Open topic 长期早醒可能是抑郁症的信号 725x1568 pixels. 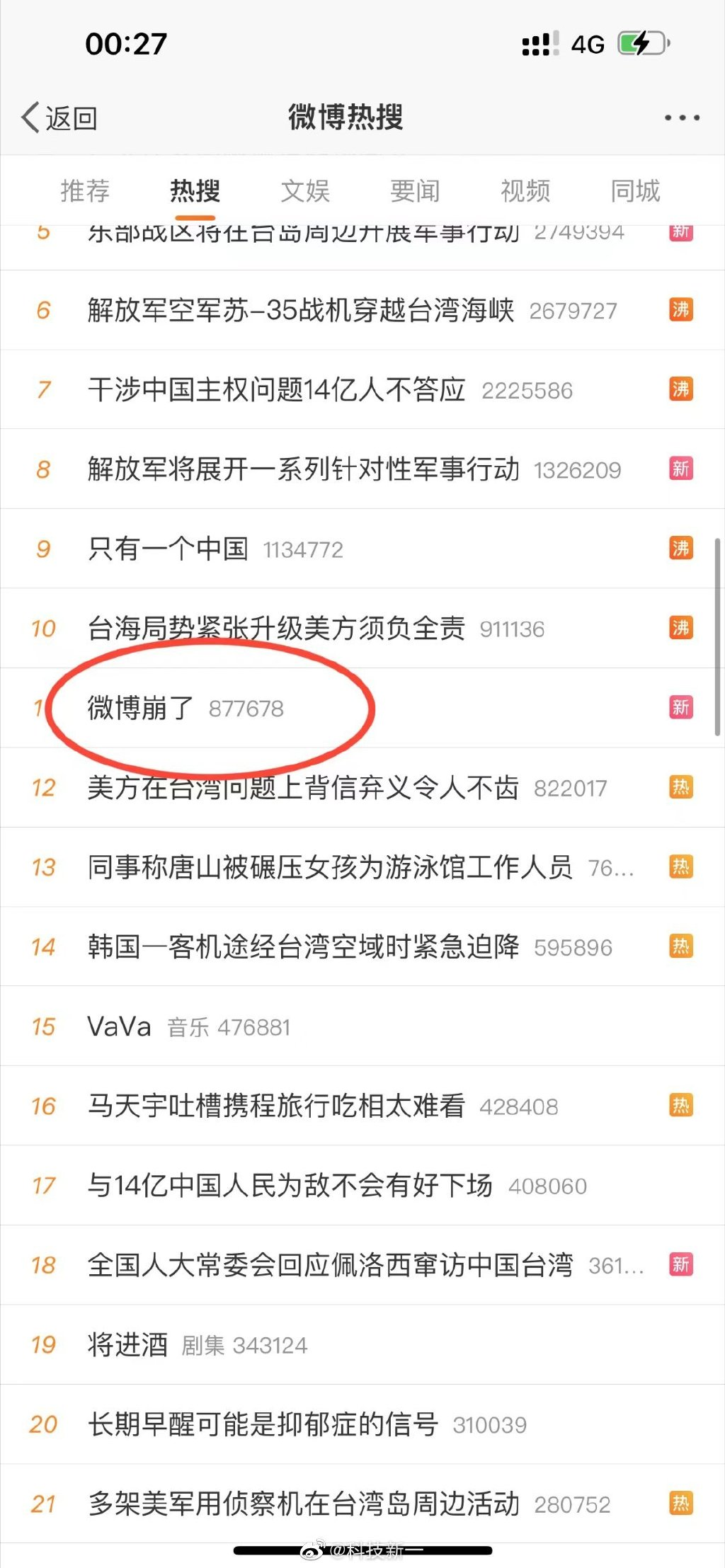pyautogui.click(x=263, y=1424)
